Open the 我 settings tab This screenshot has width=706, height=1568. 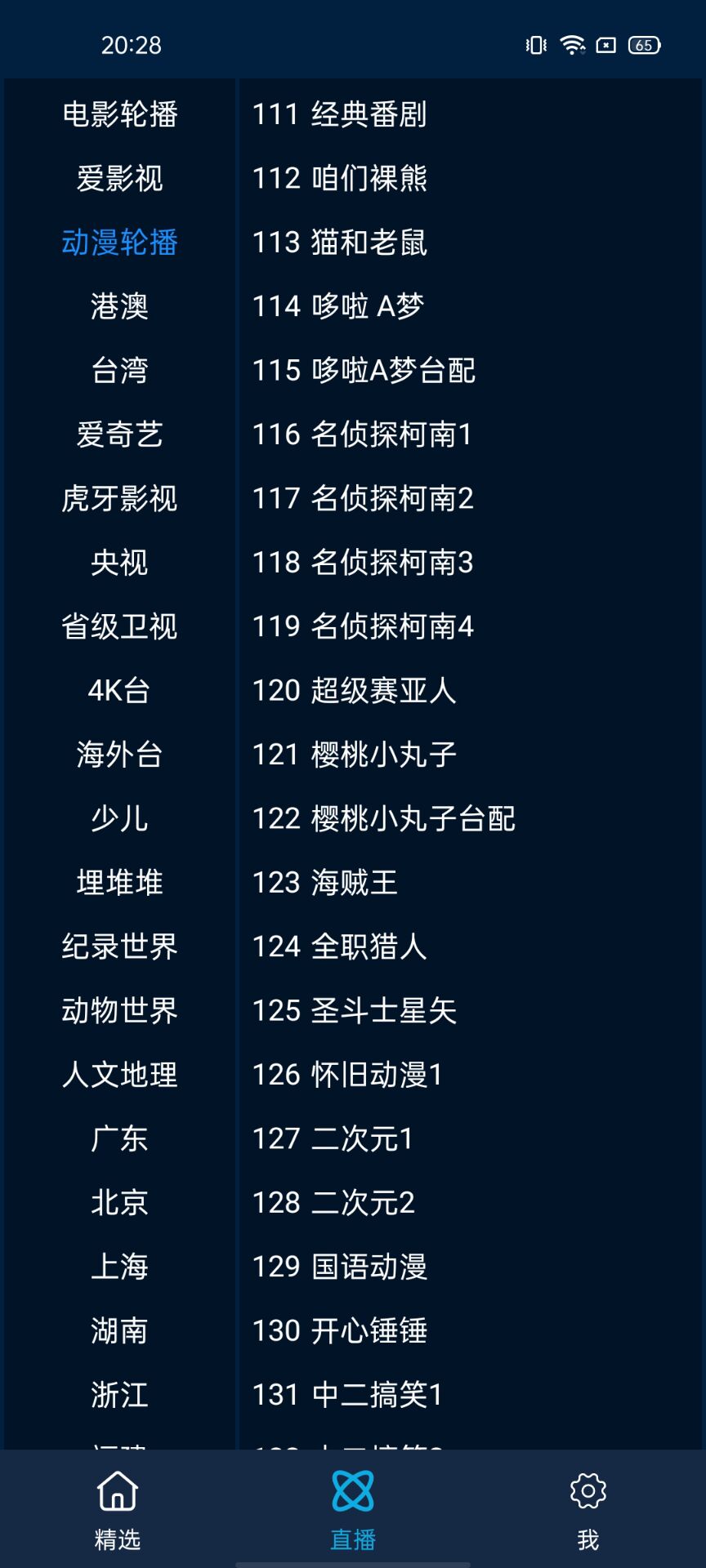pos(588,1509)
